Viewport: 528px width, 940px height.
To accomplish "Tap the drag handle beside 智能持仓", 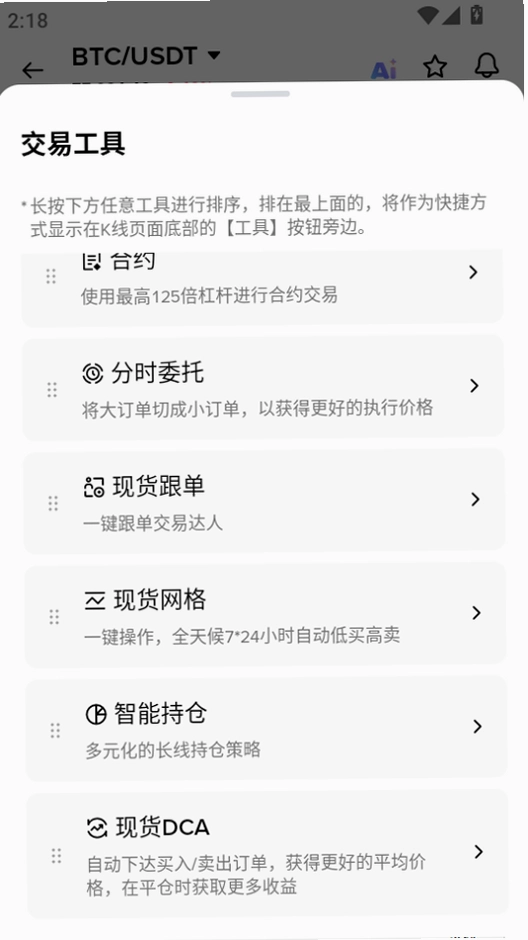I will click(55, 730).
